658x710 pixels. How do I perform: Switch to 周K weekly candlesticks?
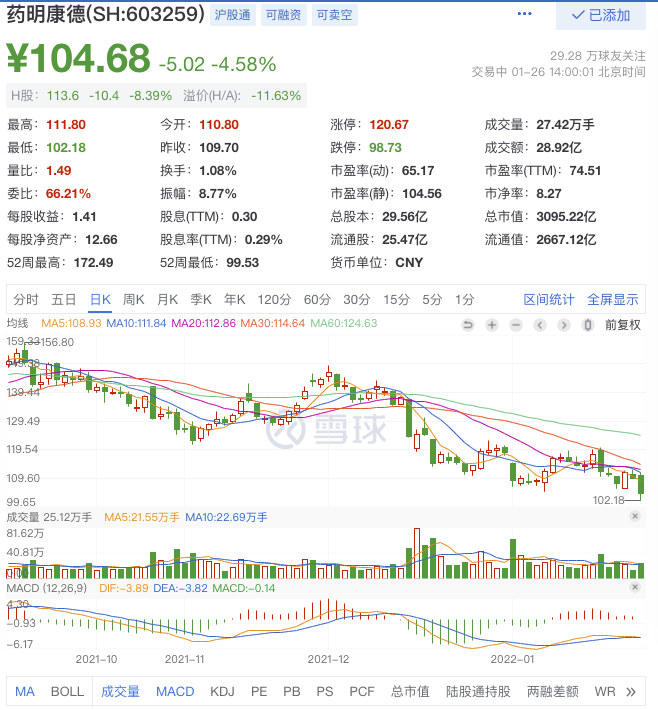coord(133,300)
